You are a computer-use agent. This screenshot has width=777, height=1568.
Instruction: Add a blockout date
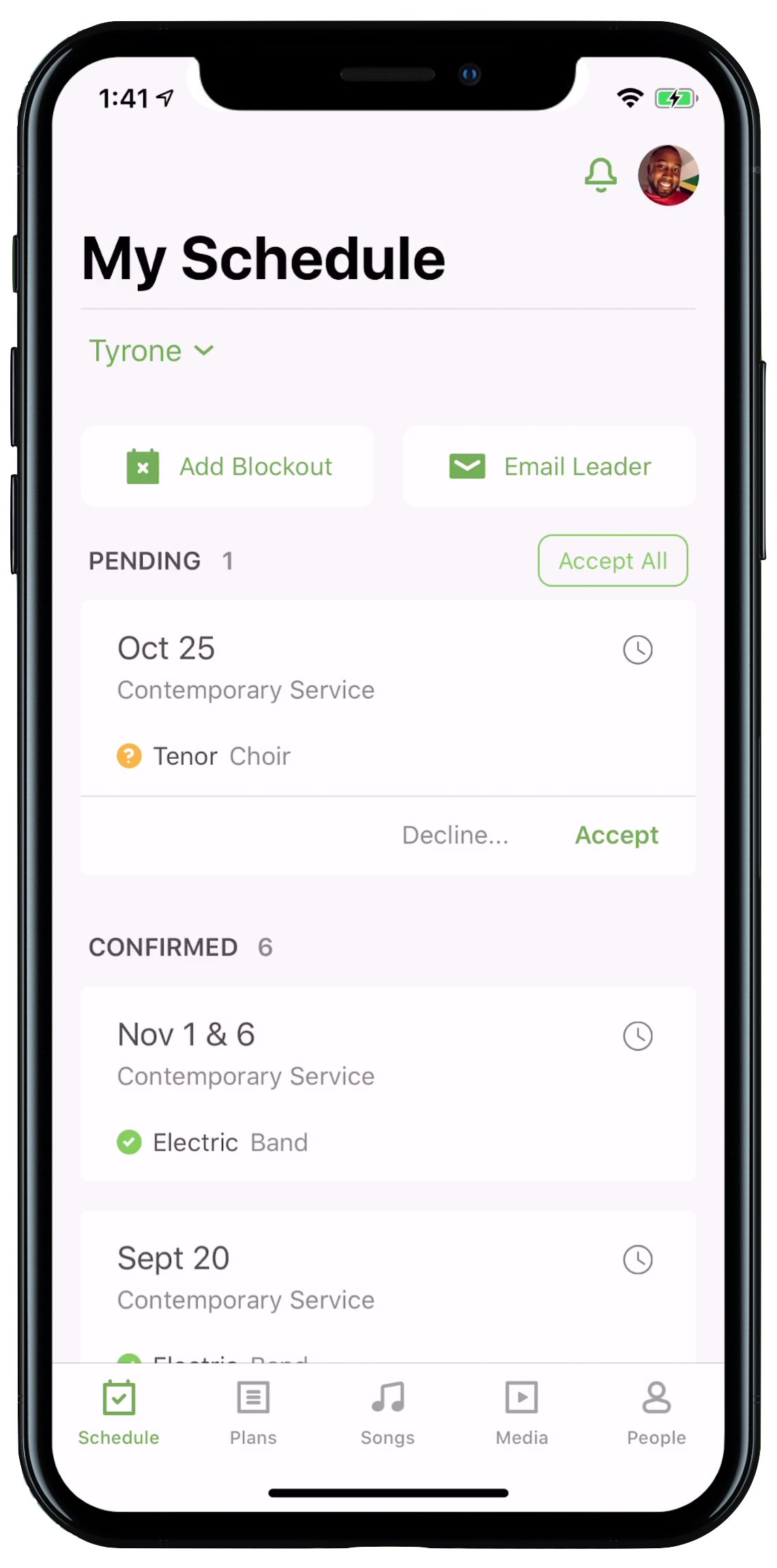[x=227, y=467]
